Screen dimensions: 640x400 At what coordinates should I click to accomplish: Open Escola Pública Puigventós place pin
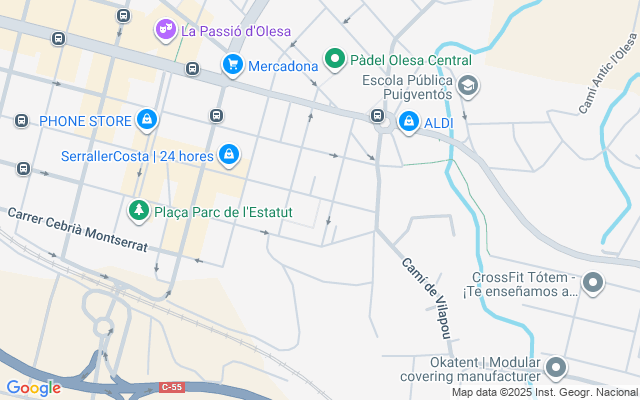coord(467,87)
